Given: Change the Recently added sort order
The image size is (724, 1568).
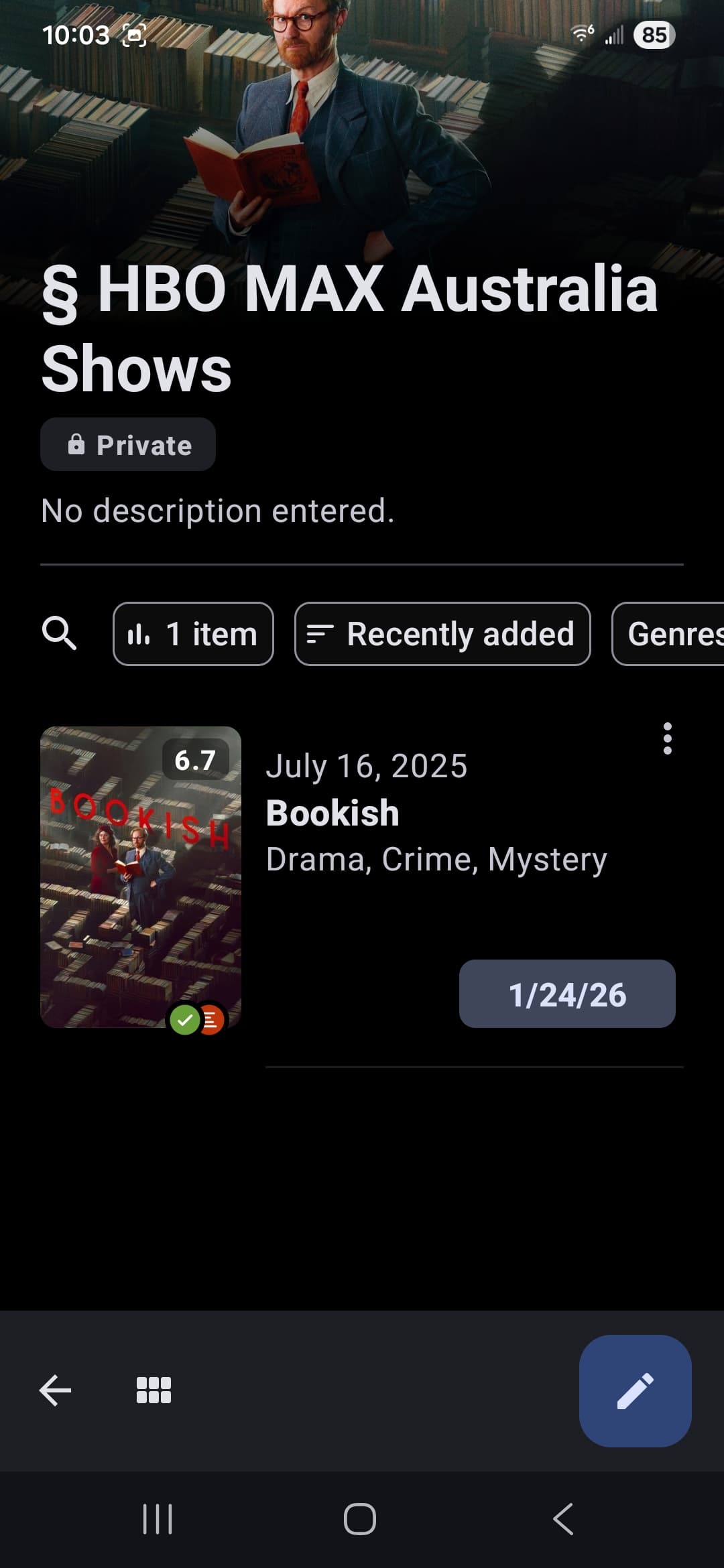Looking at the screenshot, I should (x=442, y=634).
